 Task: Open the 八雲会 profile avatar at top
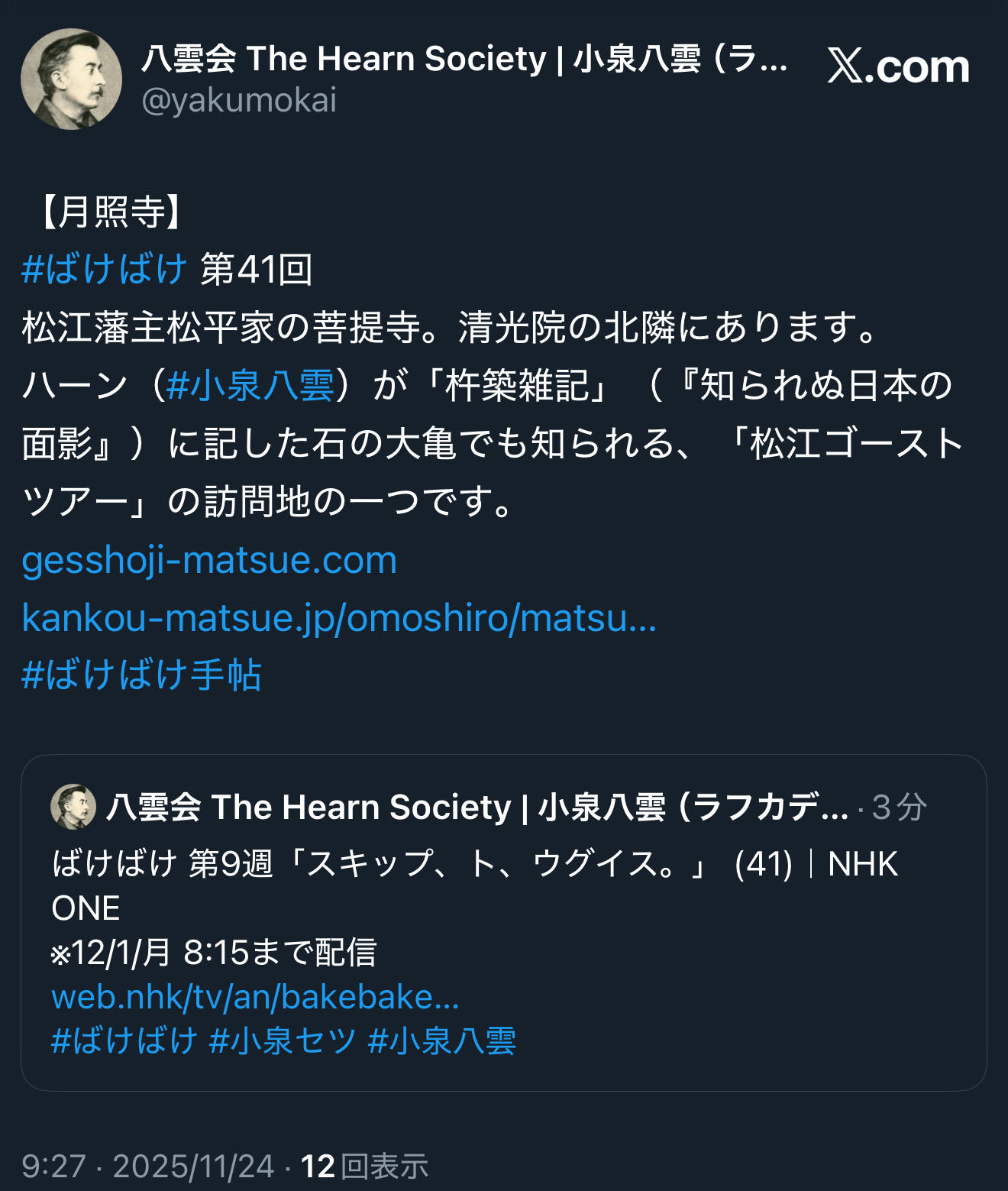[71, 79]
